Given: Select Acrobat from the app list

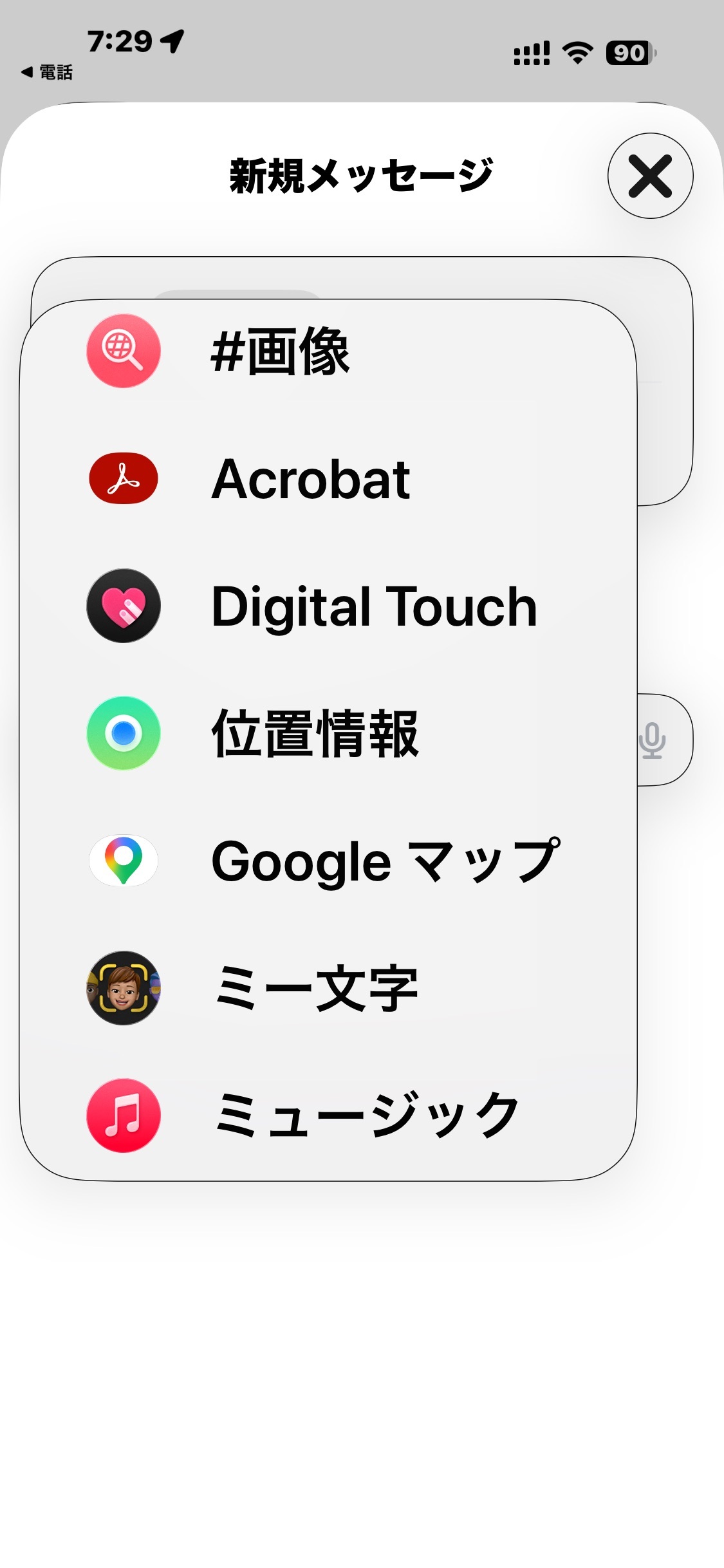Looking at the screenshot, I should click(x=328, y=479).
